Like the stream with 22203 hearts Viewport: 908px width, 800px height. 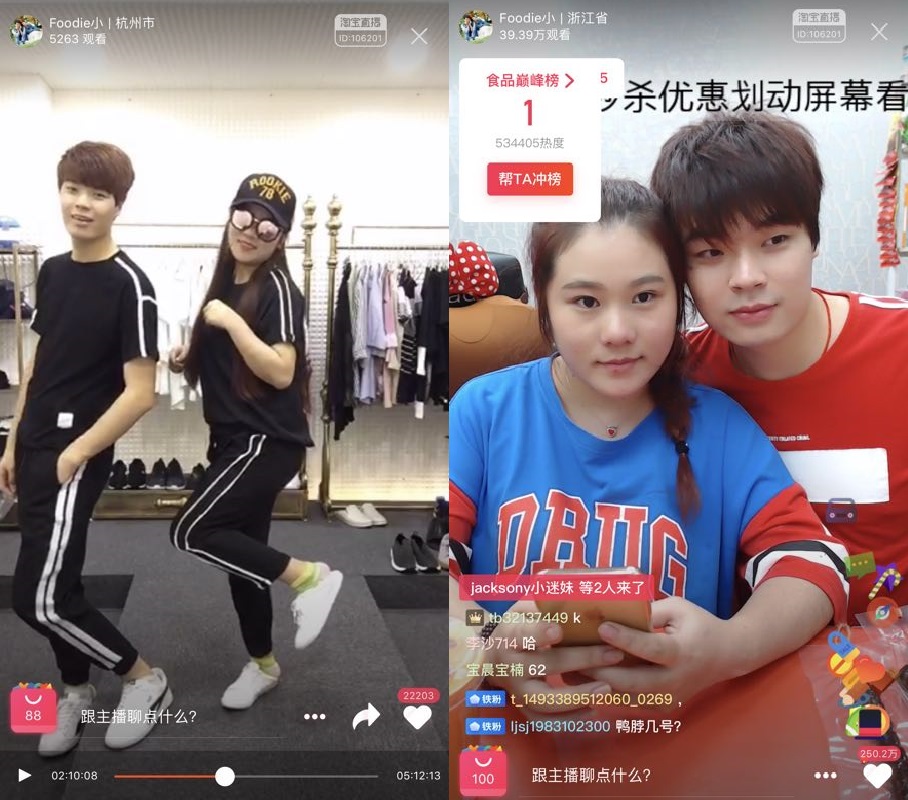pyautogui.click(x=417, y=716)
